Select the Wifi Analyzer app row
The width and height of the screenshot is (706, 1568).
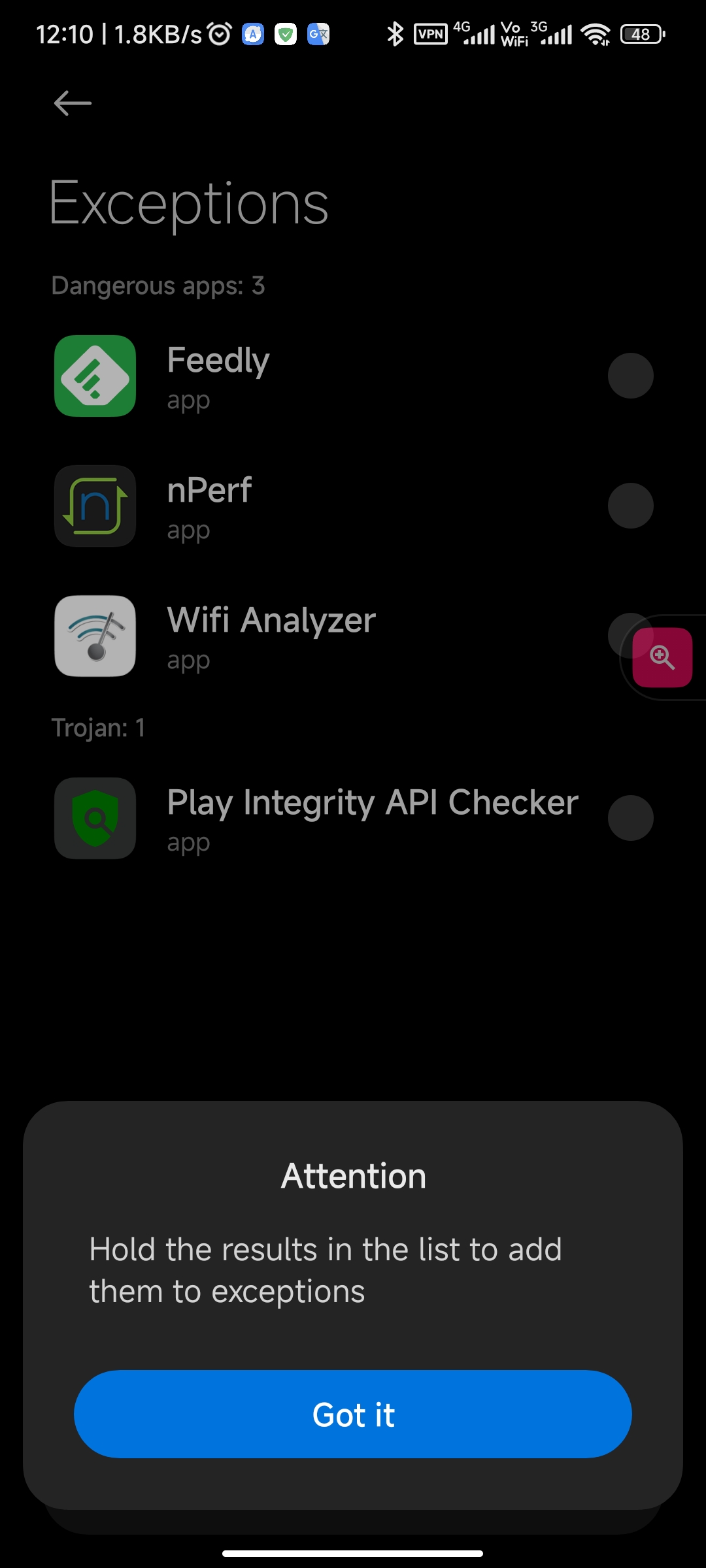(353, 636)
